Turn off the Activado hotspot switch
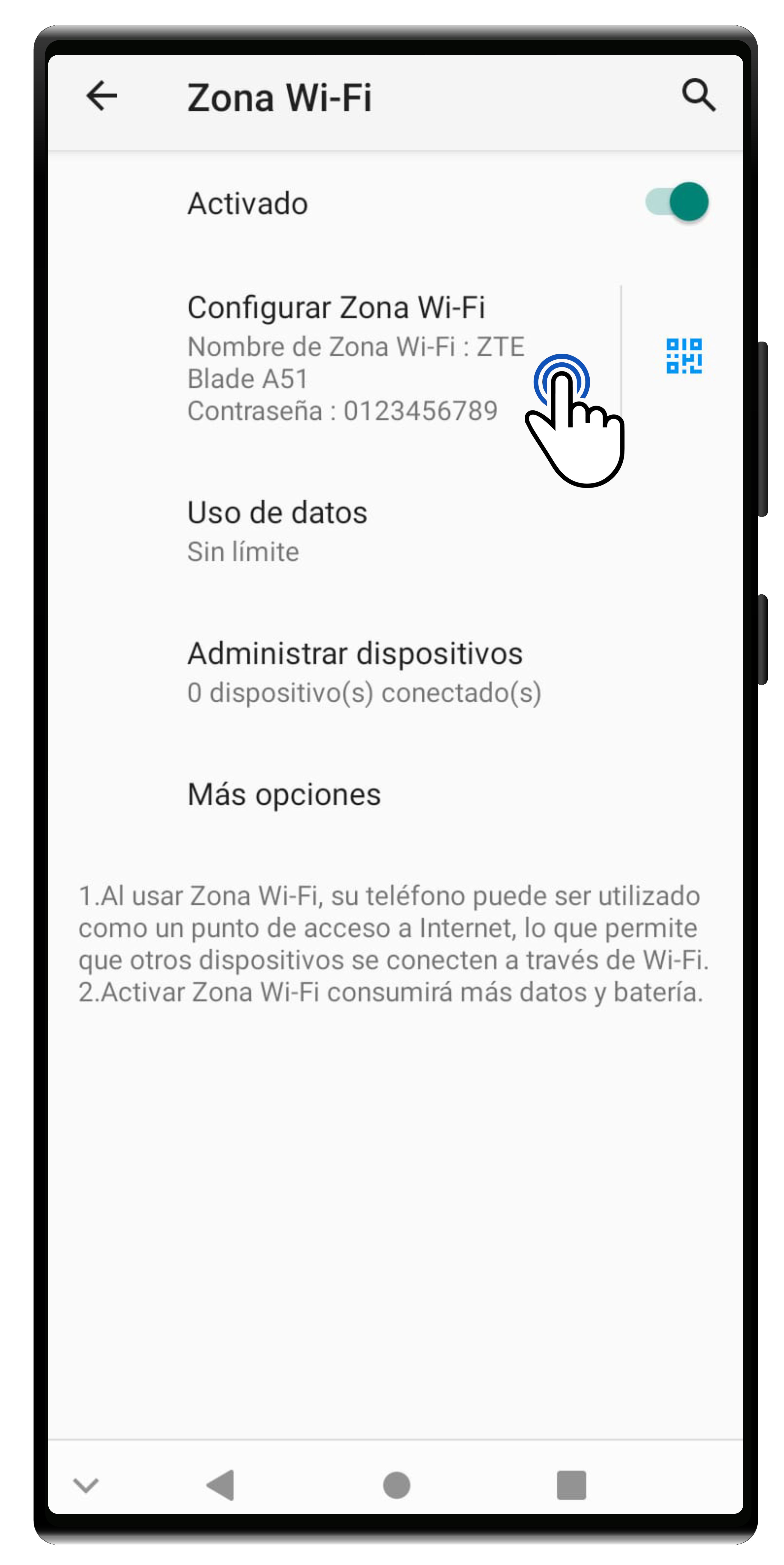 [677, 202]
